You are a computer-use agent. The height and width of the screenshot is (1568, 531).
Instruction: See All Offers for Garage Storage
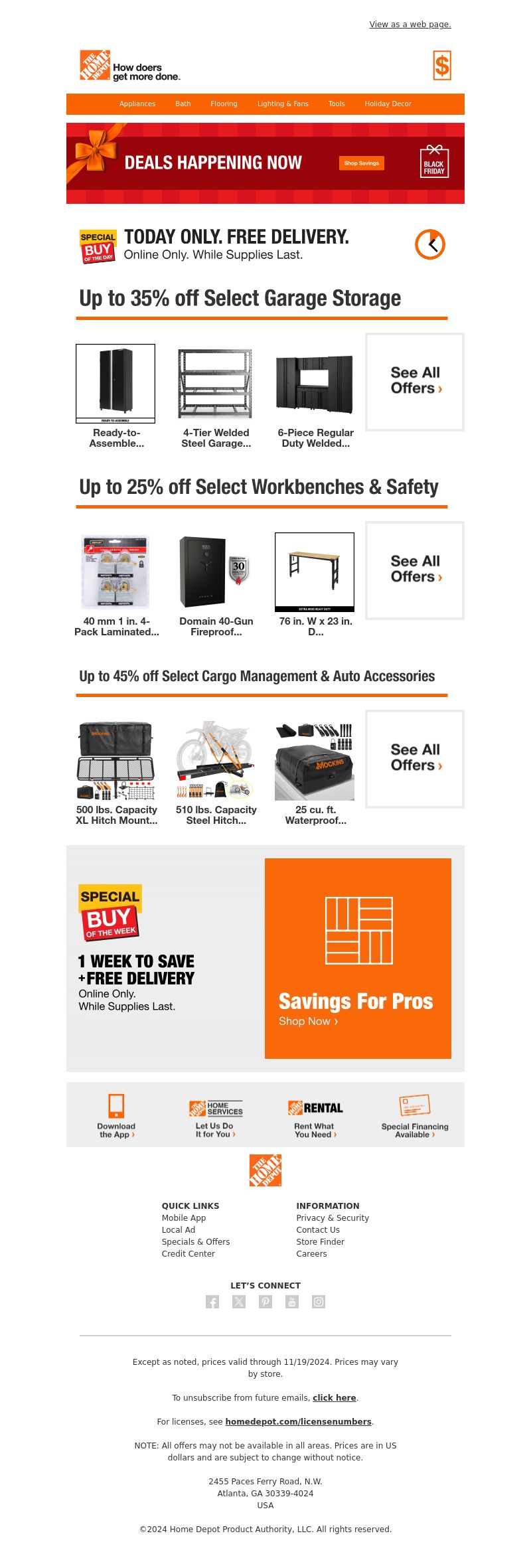415,381
